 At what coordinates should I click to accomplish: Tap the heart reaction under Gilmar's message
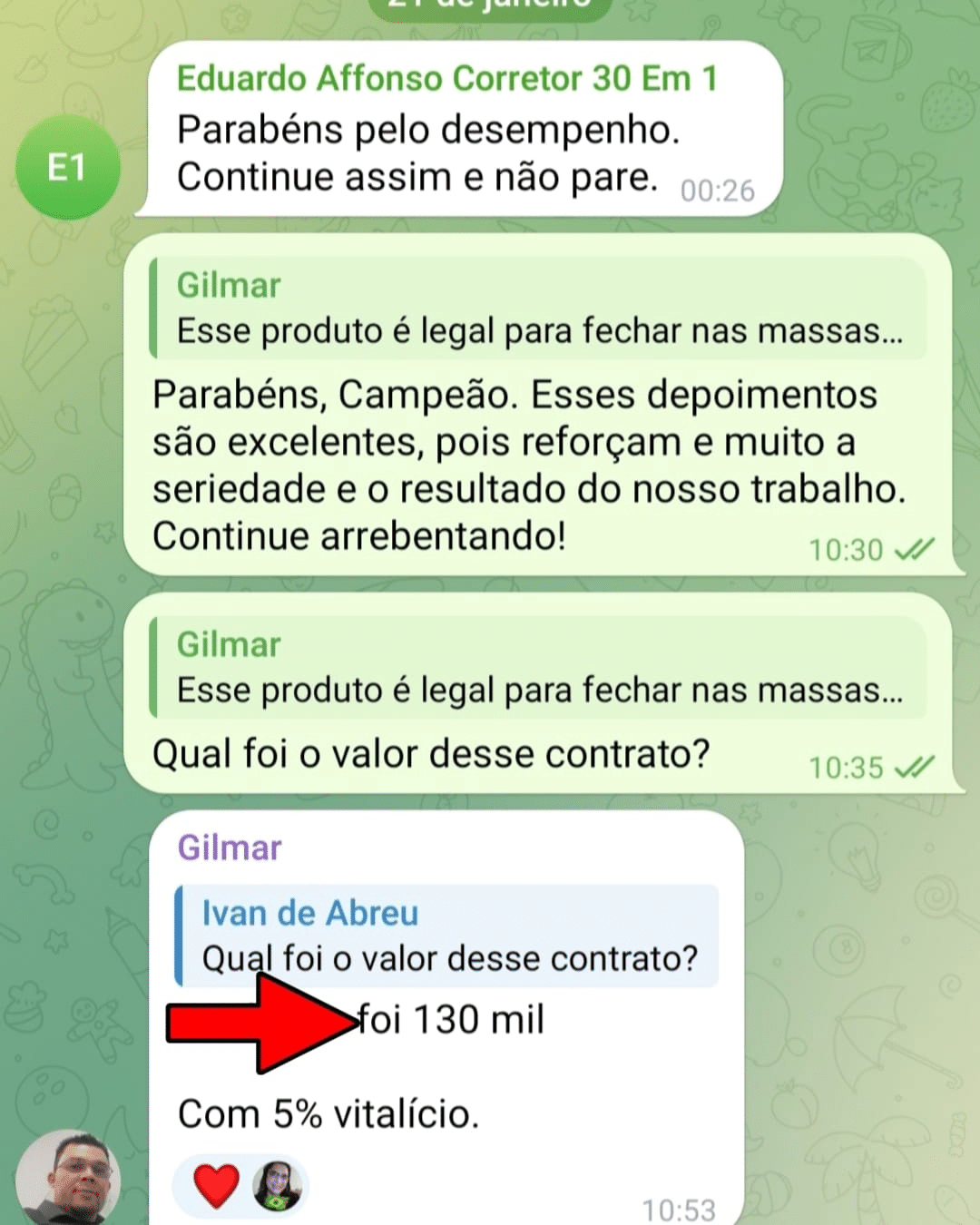[218, 1186]
